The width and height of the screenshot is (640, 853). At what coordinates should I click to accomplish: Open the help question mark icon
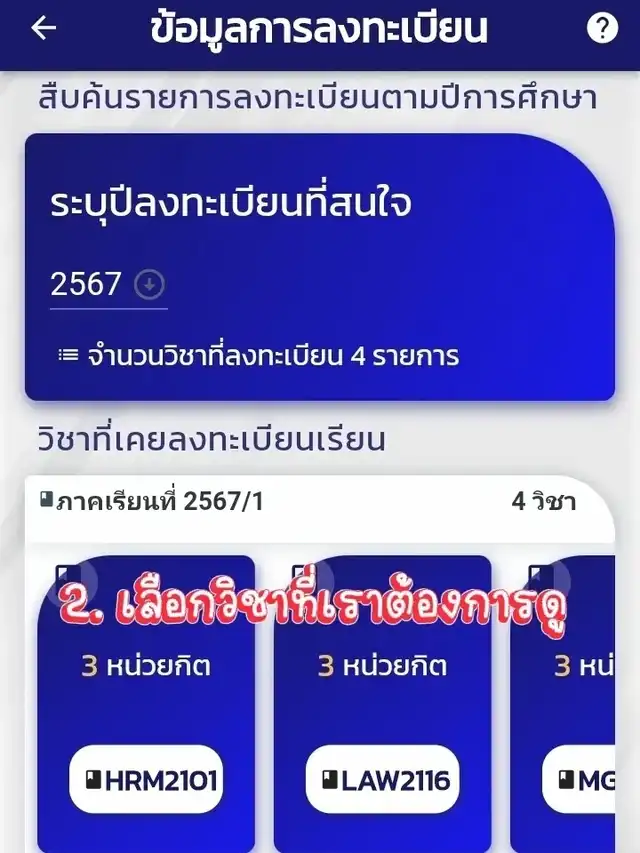click(602, 28)
